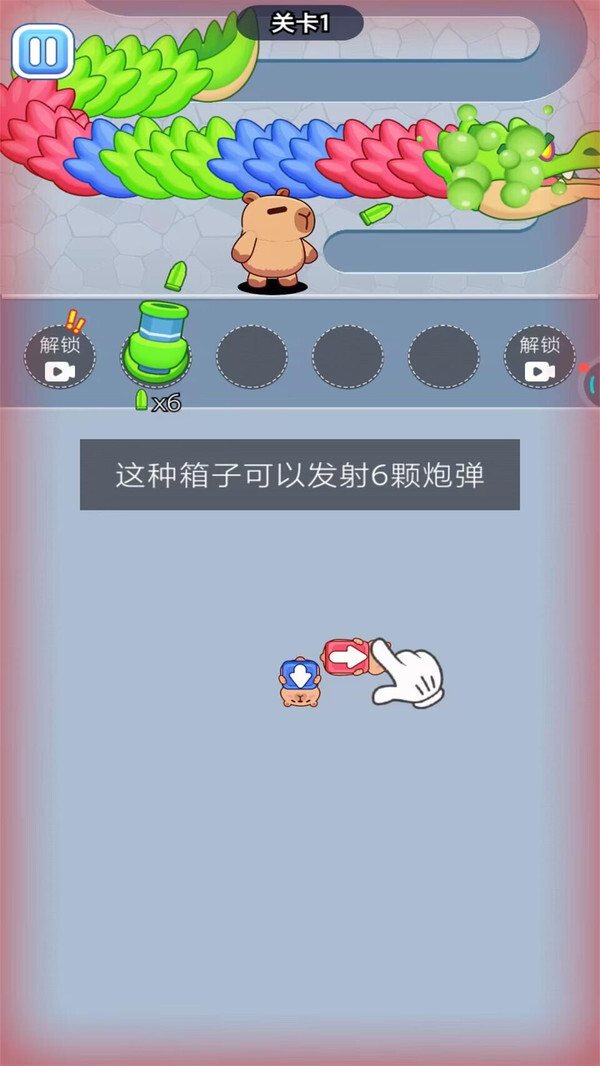The image size is (600, 1066).
Task: Unlock the 解锁 slot marked with exclamation marks
Action: click(x=60, y=357)
